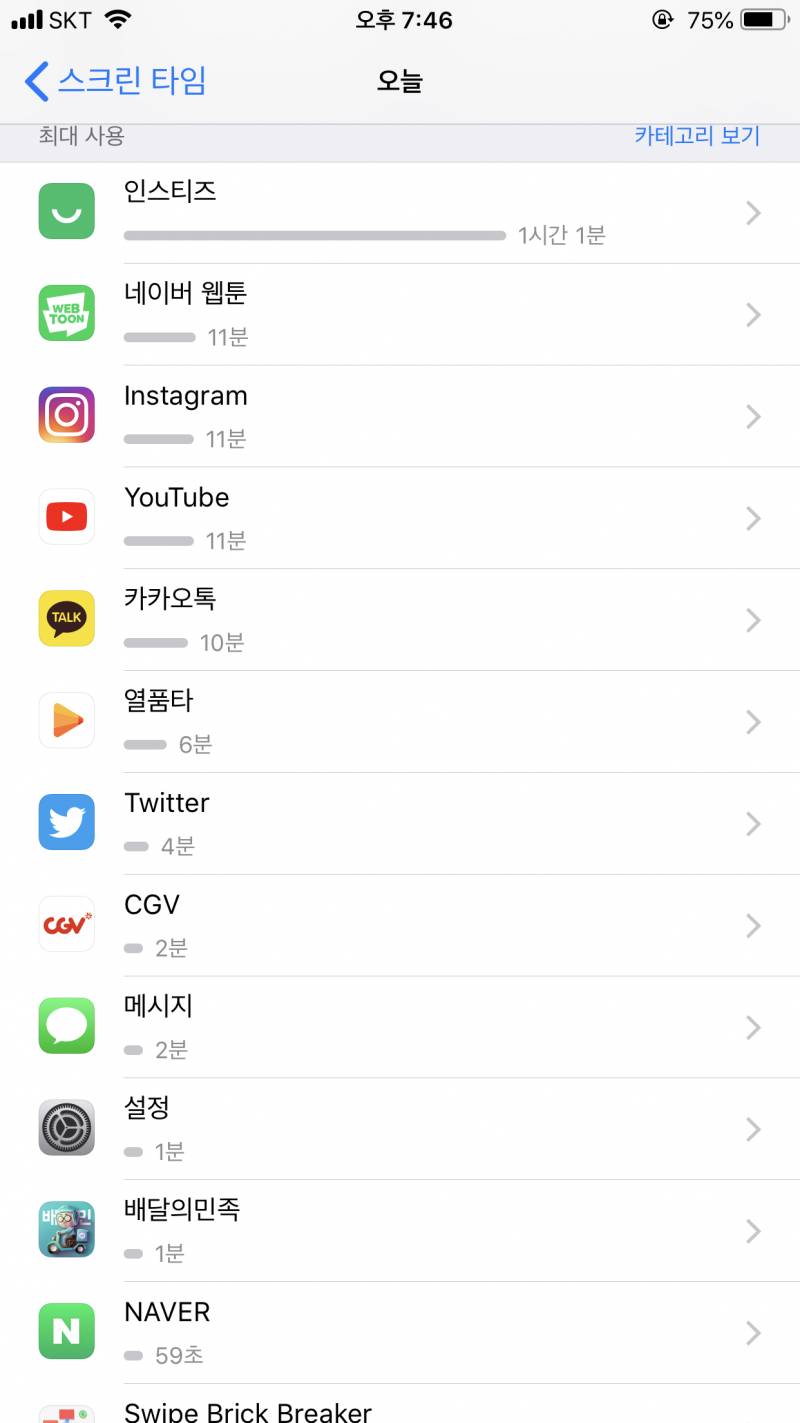Open the 배달의민족 delivery app icon

tap(66, 1230)
